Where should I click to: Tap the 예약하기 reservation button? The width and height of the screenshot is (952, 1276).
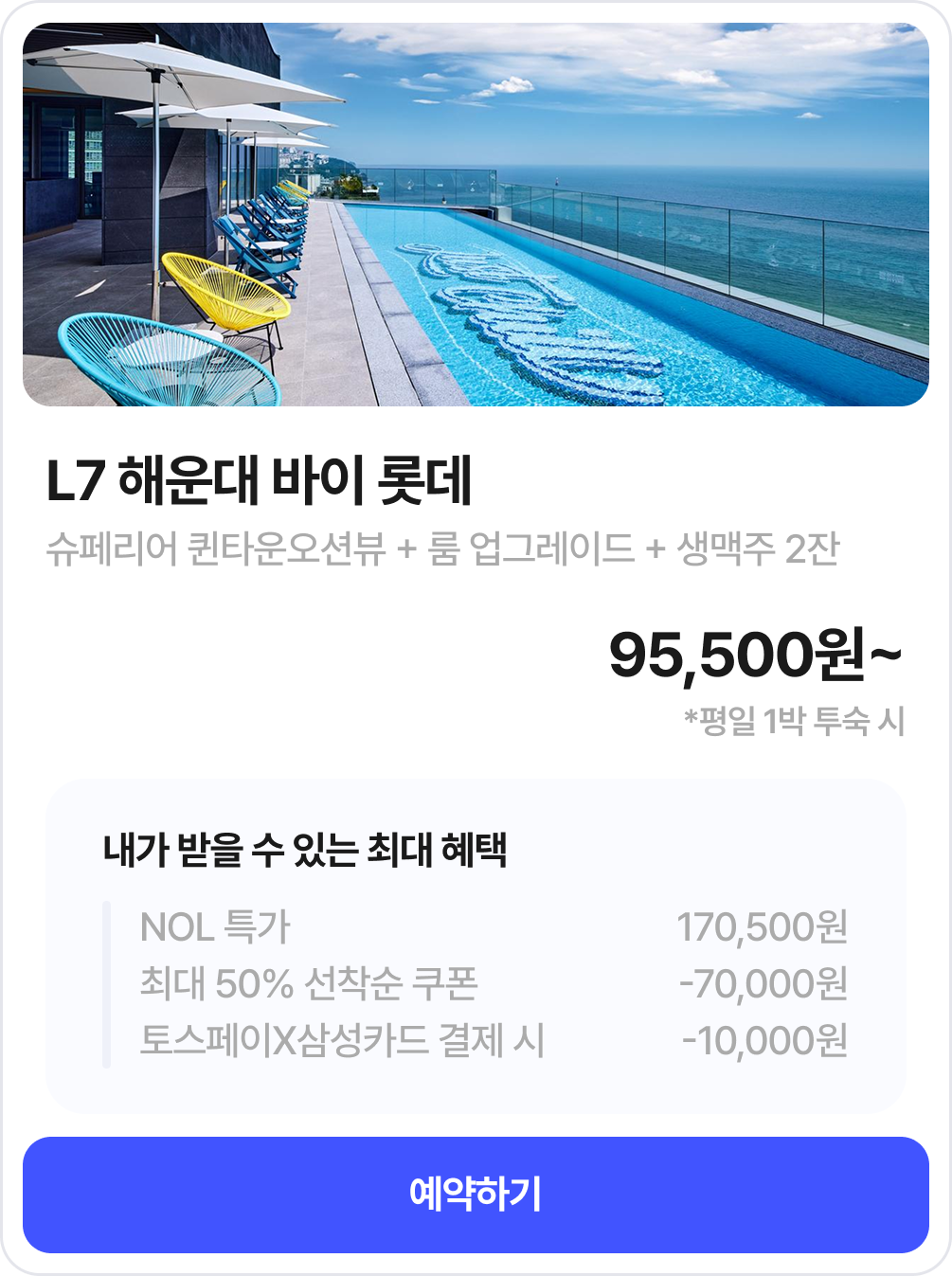(x=476, y=1195)
